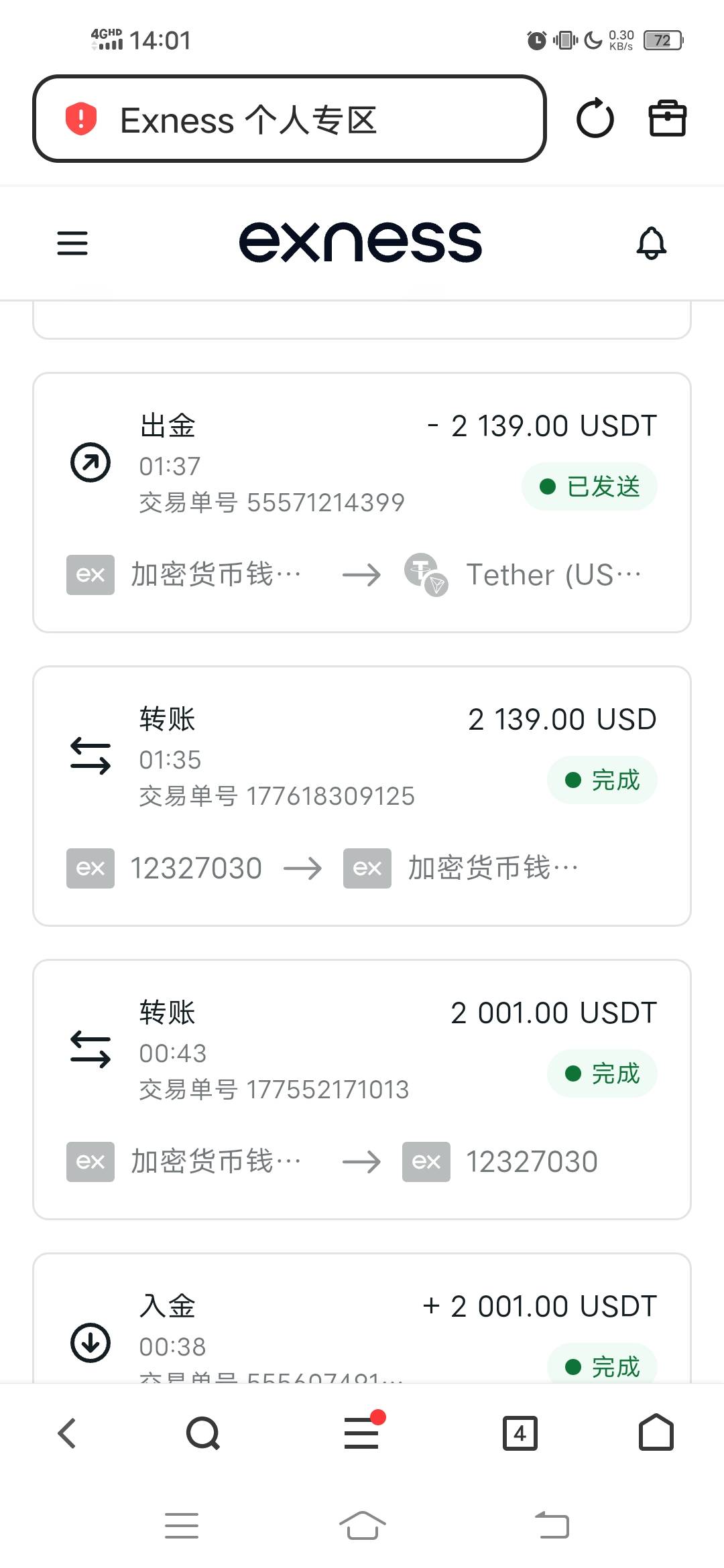Screen dimensions: 724x1568
Task: Tap the system home button
Action: pos(362,1526)
